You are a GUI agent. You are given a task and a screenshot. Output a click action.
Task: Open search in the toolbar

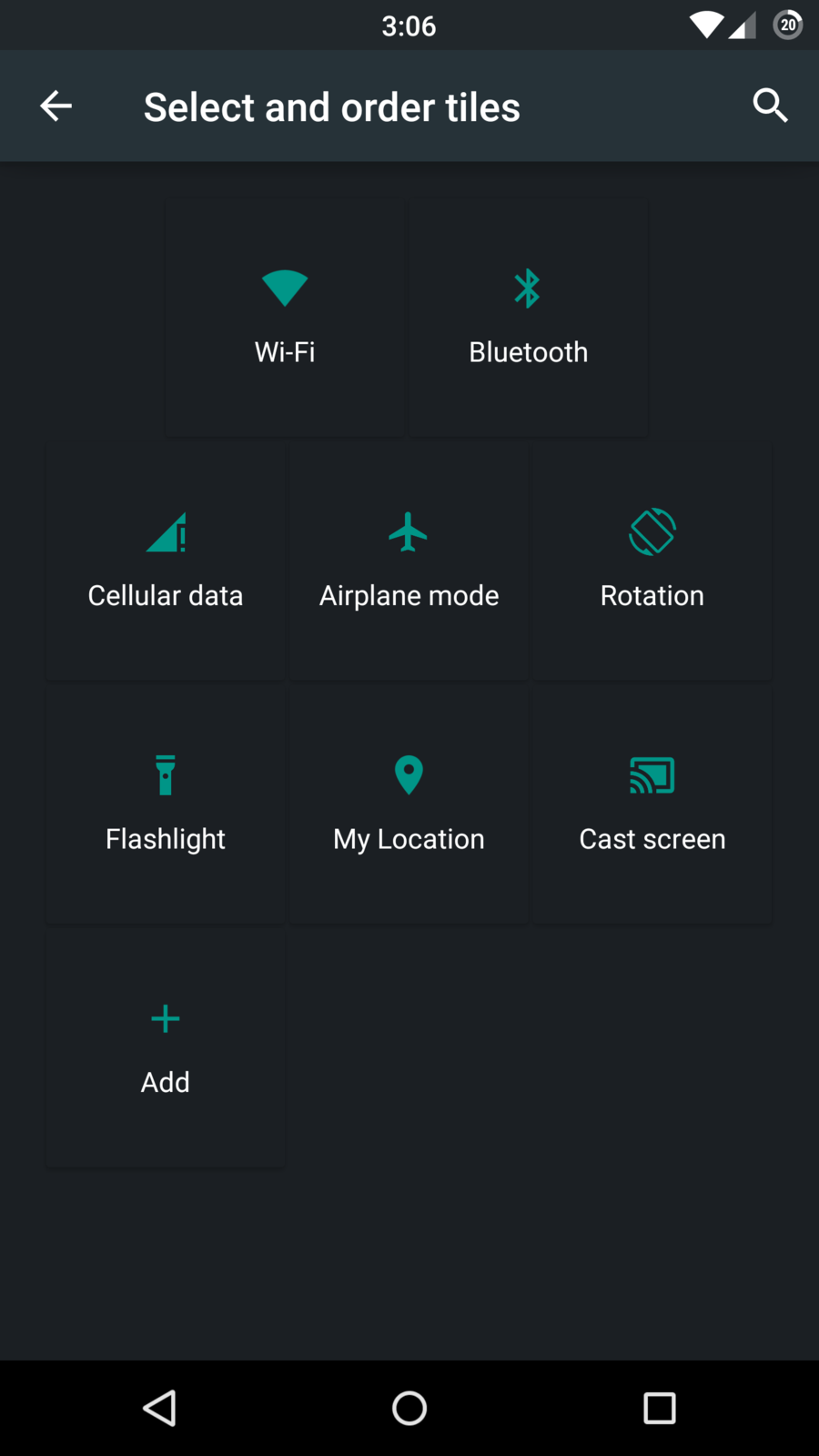[770, 106]
